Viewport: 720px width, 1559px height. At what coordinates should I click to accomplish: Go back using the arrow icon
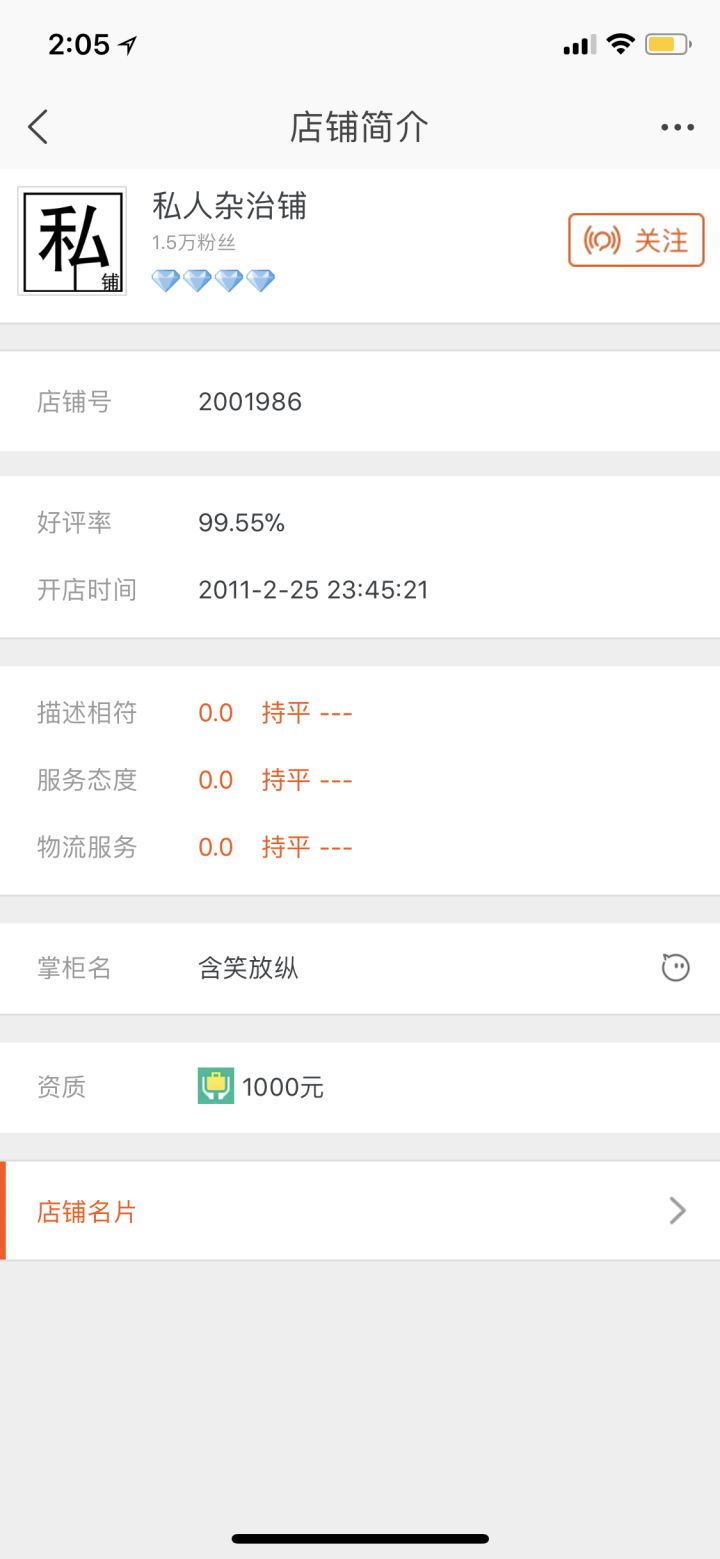pyautogui.click(x=38, y=127)
